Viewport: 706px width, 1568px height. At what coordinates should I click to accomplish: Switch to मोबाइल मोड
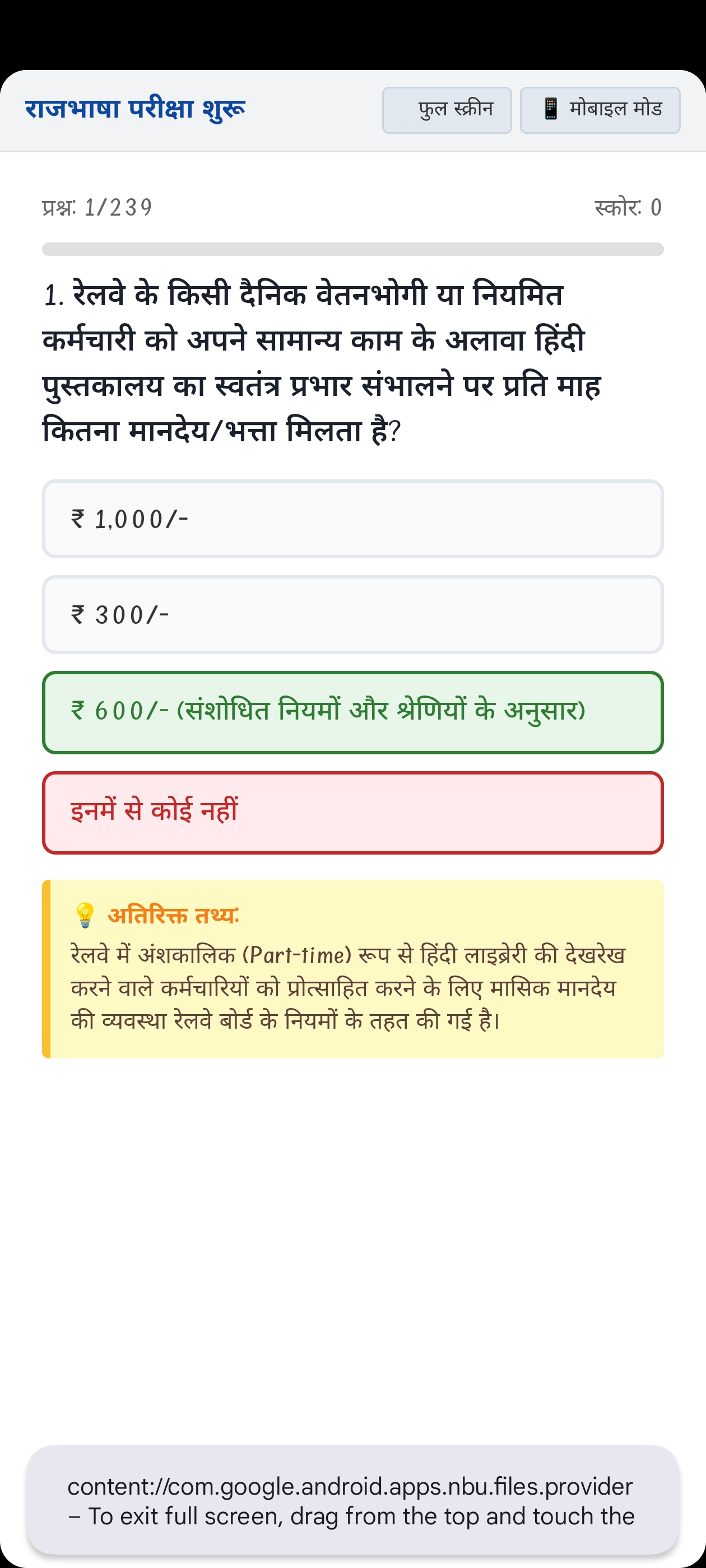click(x=600, y=110)
